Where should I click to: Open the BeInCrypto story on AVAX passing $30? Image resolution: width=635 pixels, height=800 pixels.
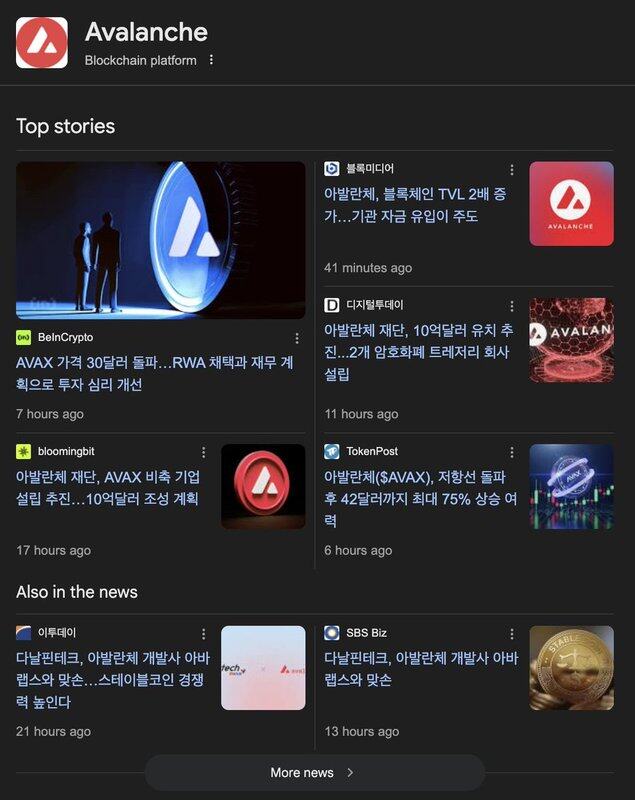[154, 374]
